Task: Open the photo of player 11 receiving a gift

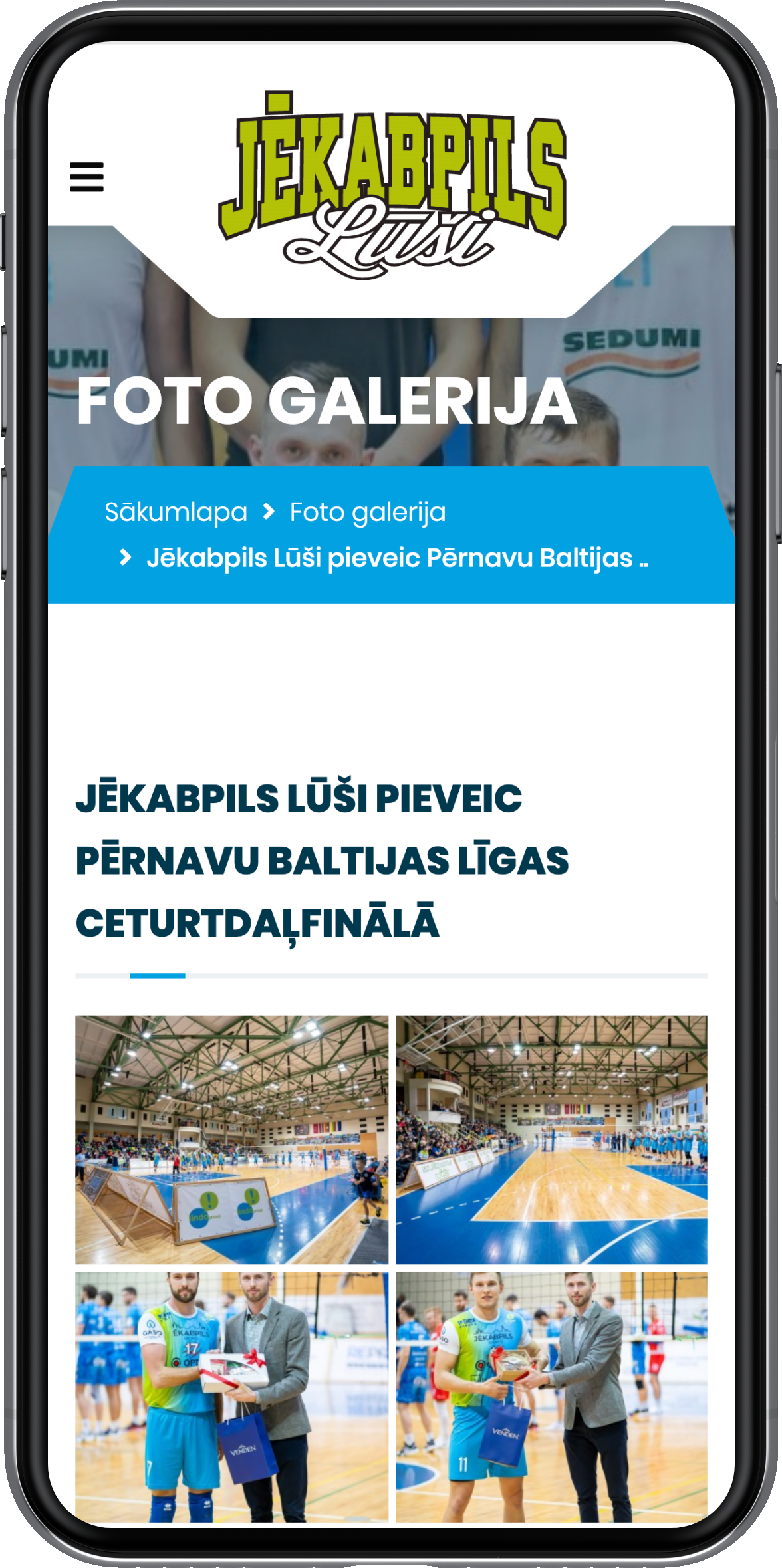Action: tap(551, 1396)
